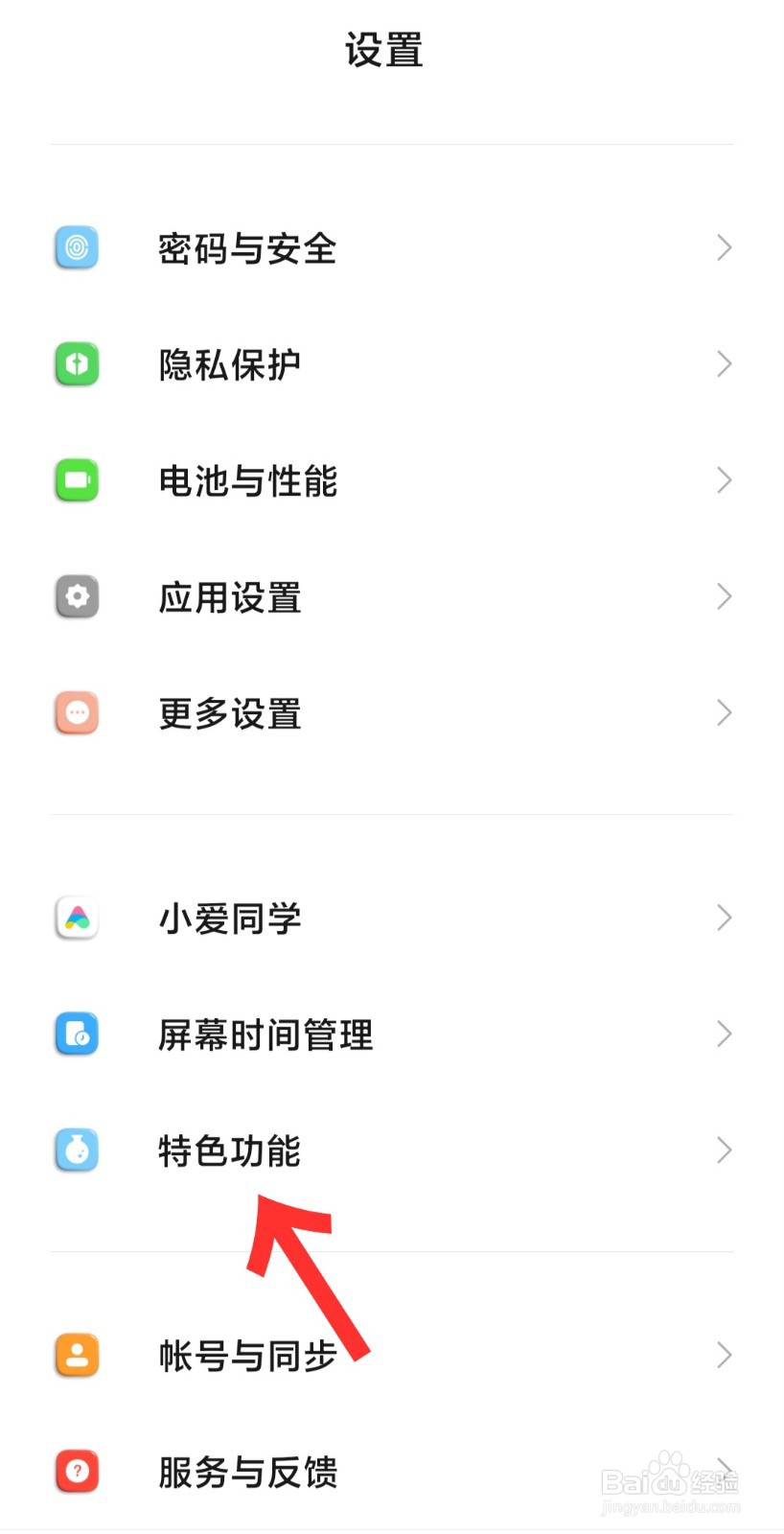784x1534 pixels.
Task: Open 密码与安全 settings
Action: [x=392, y=248]
